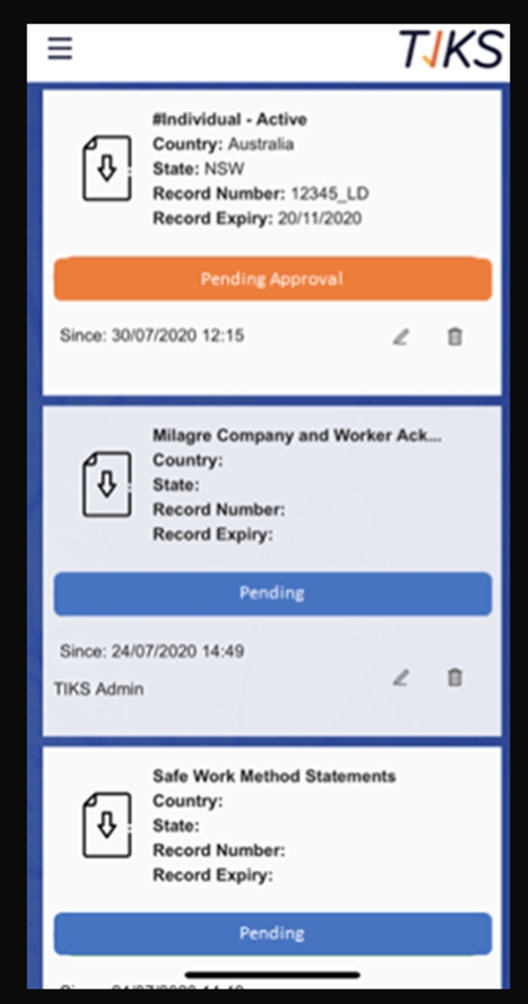Delete the #Individual - Active record
The height and width of the screenshot is (1004, 528).
point(454,336)
